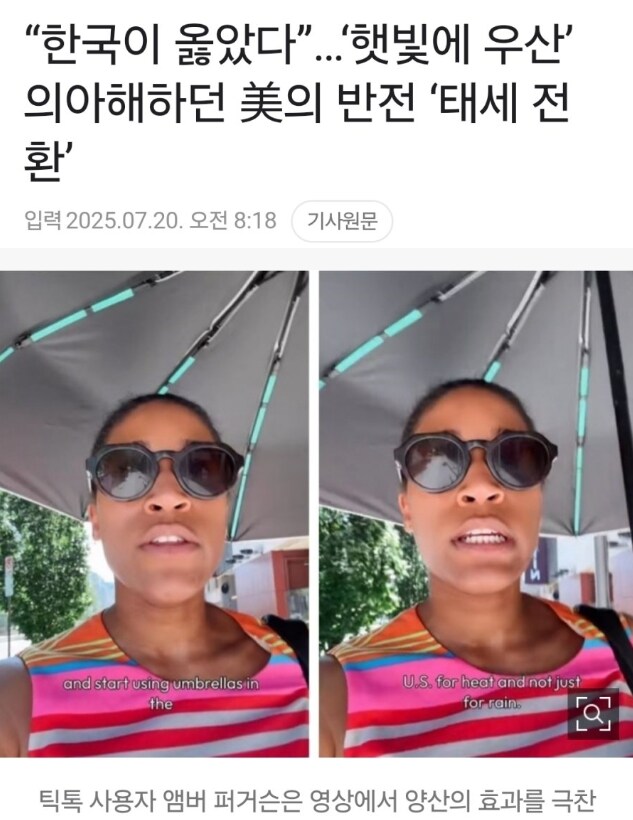Enlarge the article photo with magnifier icon
The height and width of the screenshot is (820, 633).
[x=592, y=713]
